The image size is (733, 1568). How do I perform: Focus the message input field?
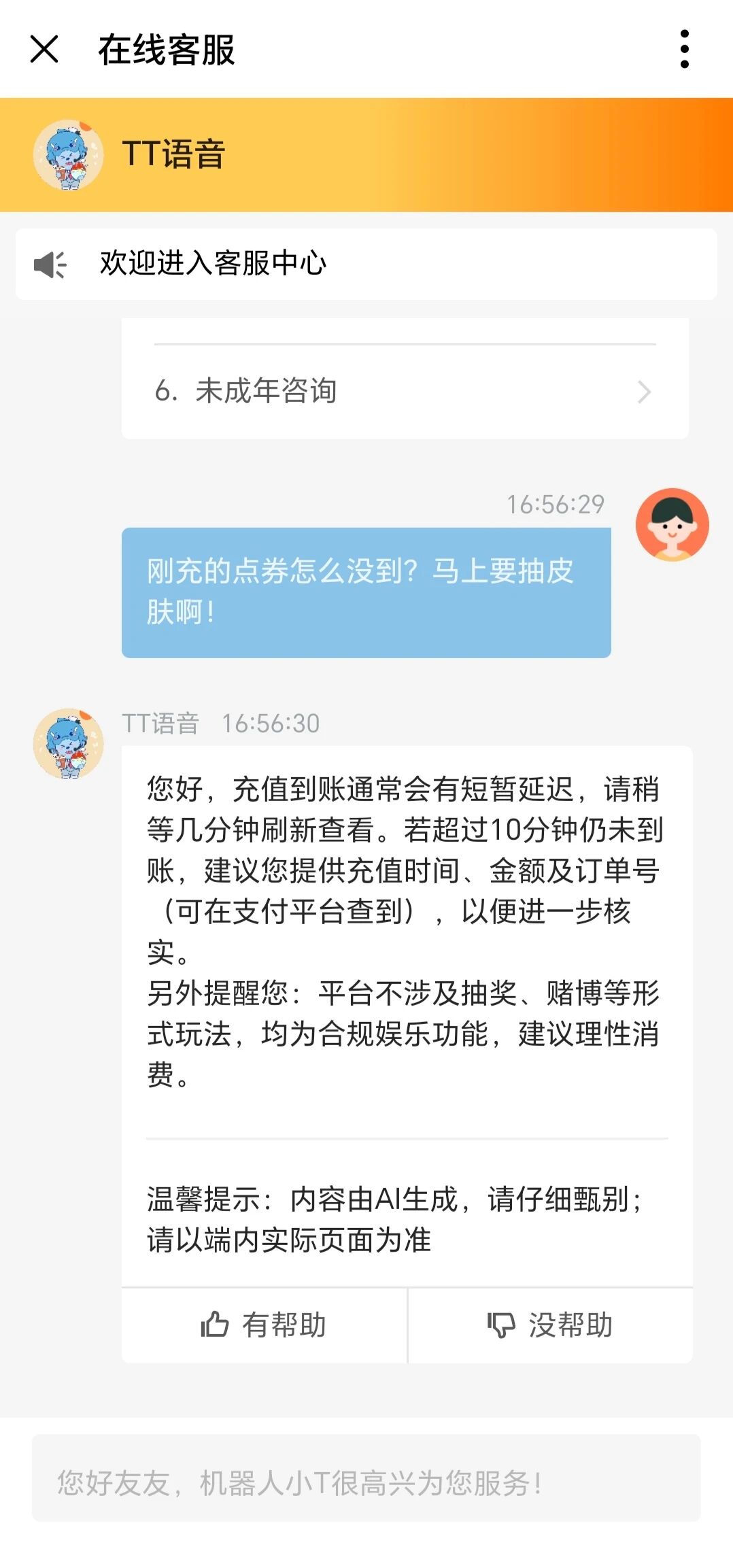(x=366, y=1482)
